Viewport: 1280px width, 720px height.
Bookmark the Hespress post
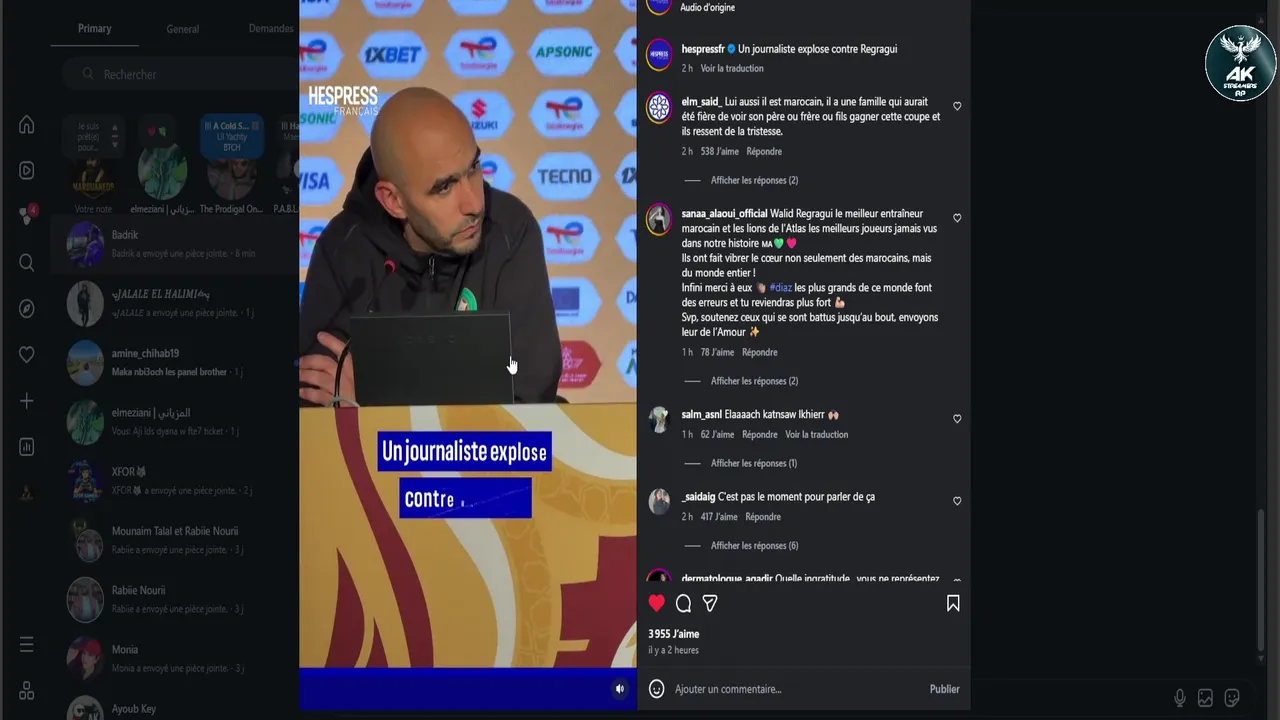[x=953, y=603]
